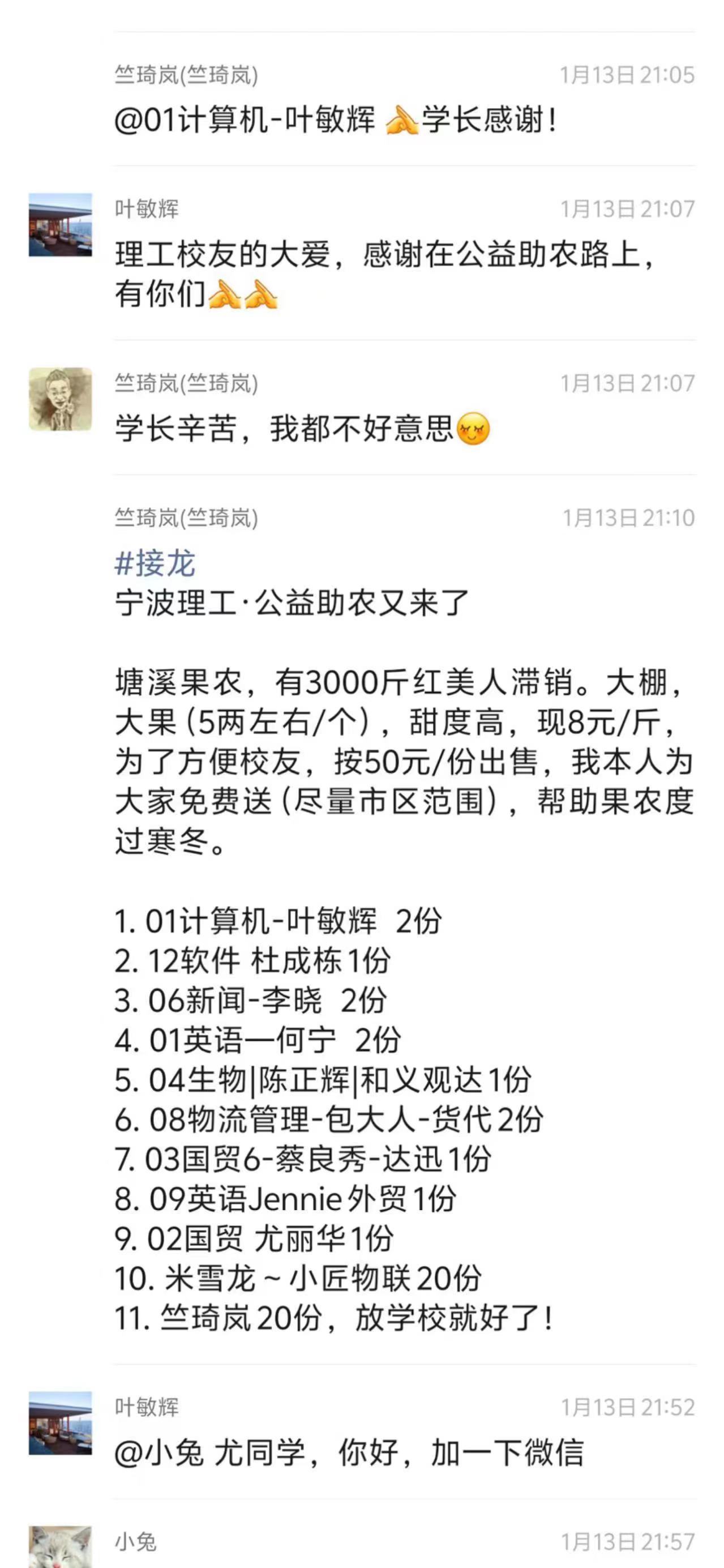Open the blue #接龙 link
This screenshot has width=724, height=1568.
tap(155, 563)
